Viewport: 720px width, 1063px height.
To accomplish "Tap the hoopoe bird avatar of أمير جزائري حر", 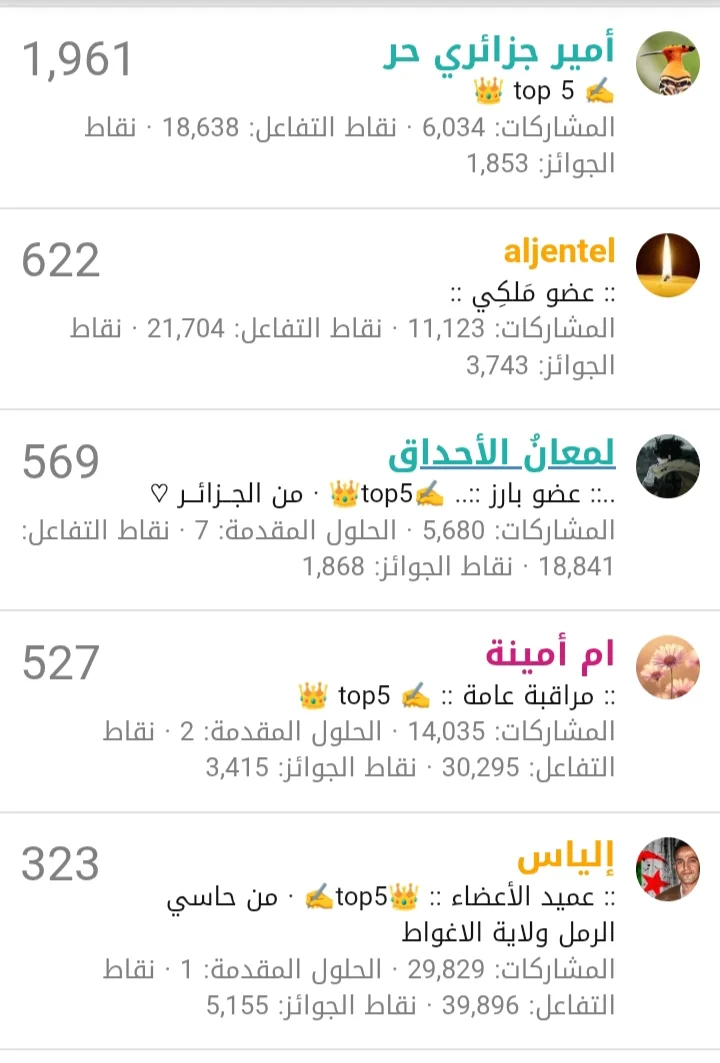I will [668, 63].
